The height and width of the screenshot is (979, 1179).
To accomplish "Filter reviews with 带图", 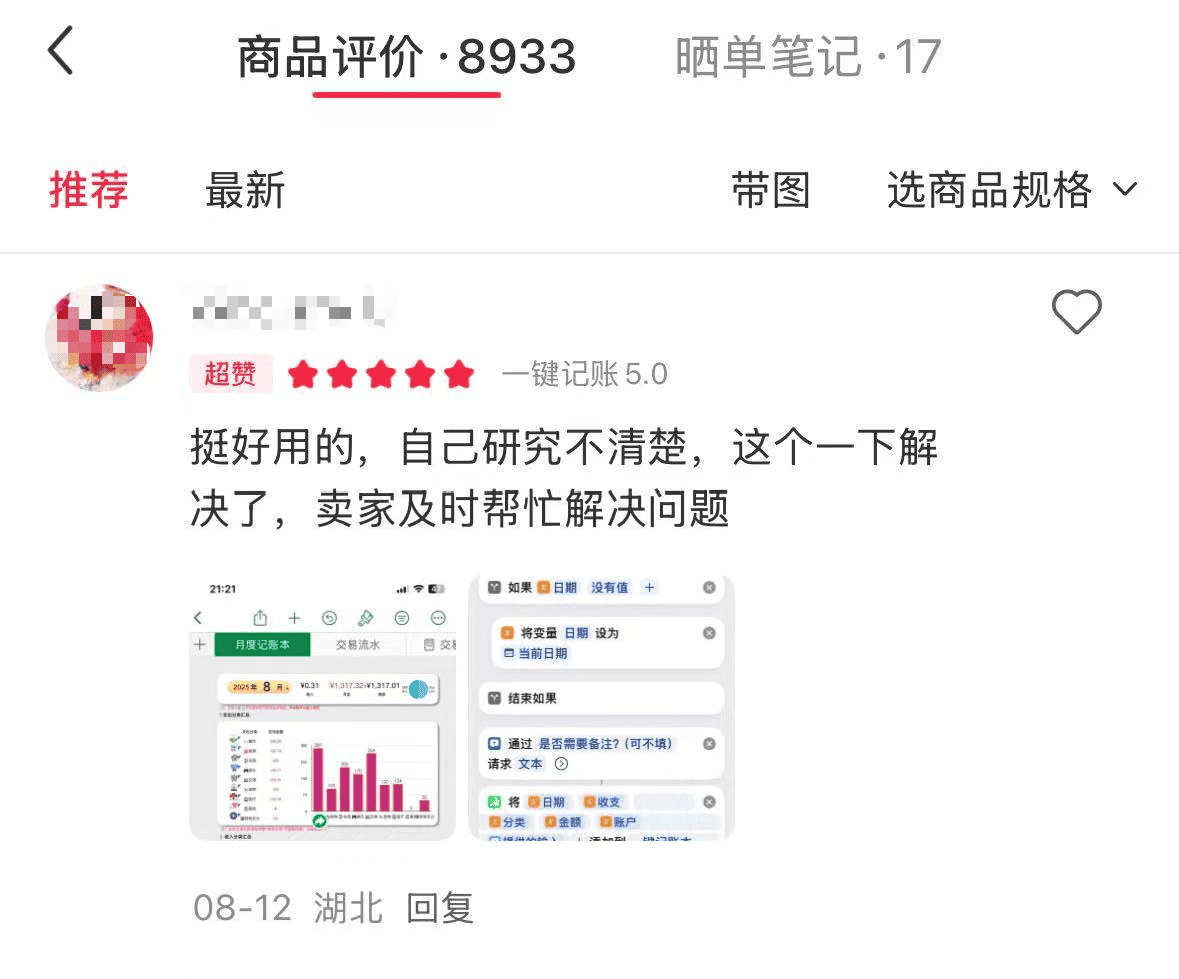I will pos(770,190).
